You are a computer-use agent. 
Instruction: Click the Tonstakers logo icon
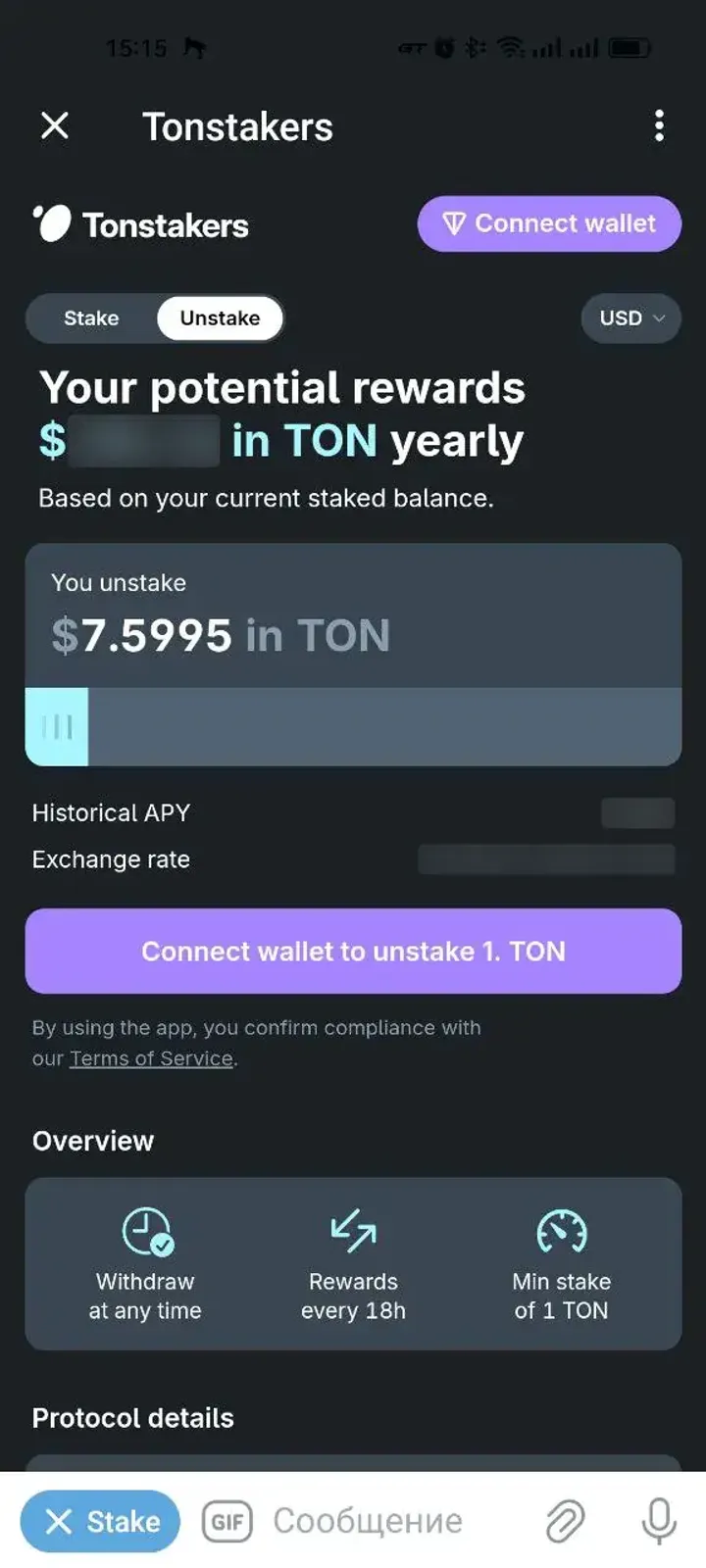tap(54, 223)
